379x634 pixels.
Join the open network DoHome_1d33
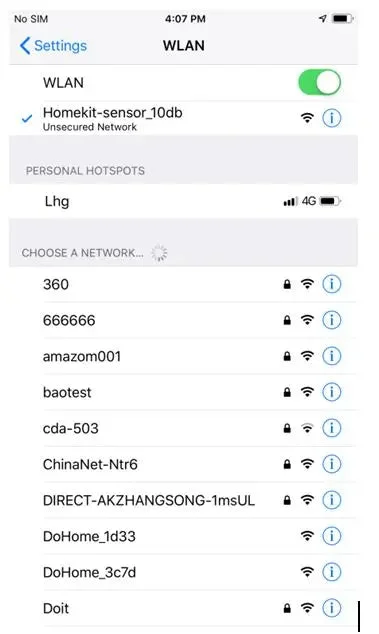[183, 536]
